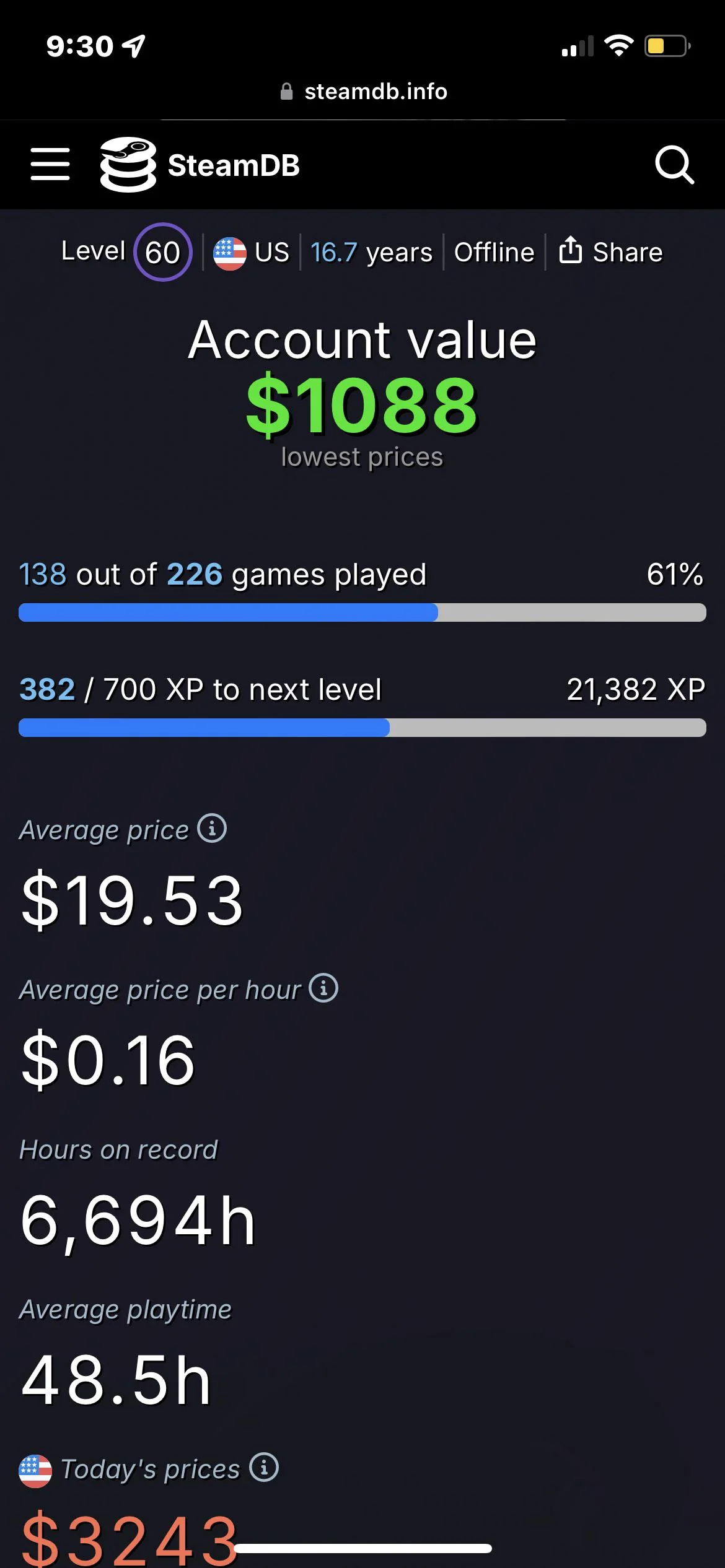The width and height of the screenshot is (725, 1568).
Task: Click the 226 games count link
Action: tap(194, 573)
